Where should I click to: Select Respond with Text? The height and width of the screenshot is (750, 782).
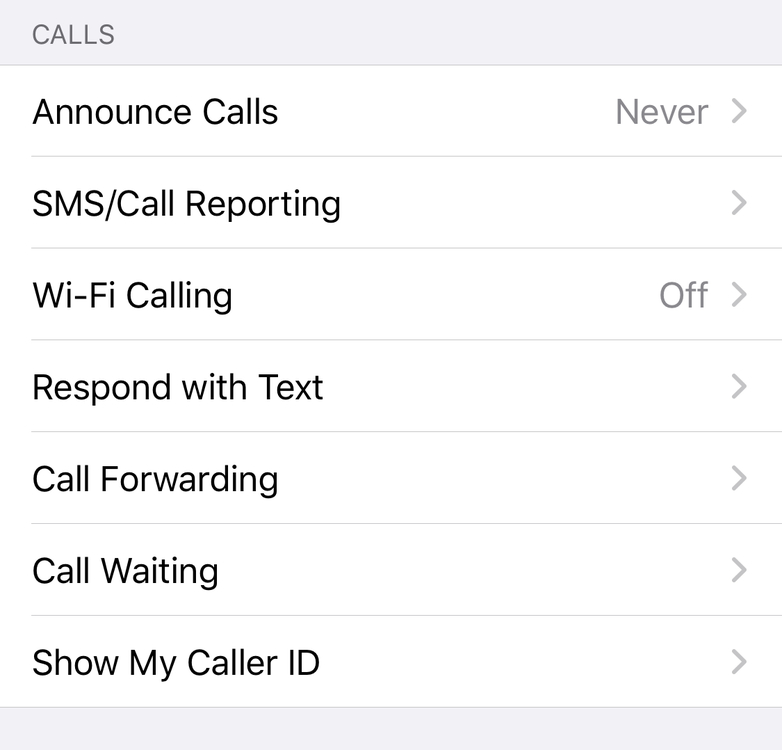(390, 387)
